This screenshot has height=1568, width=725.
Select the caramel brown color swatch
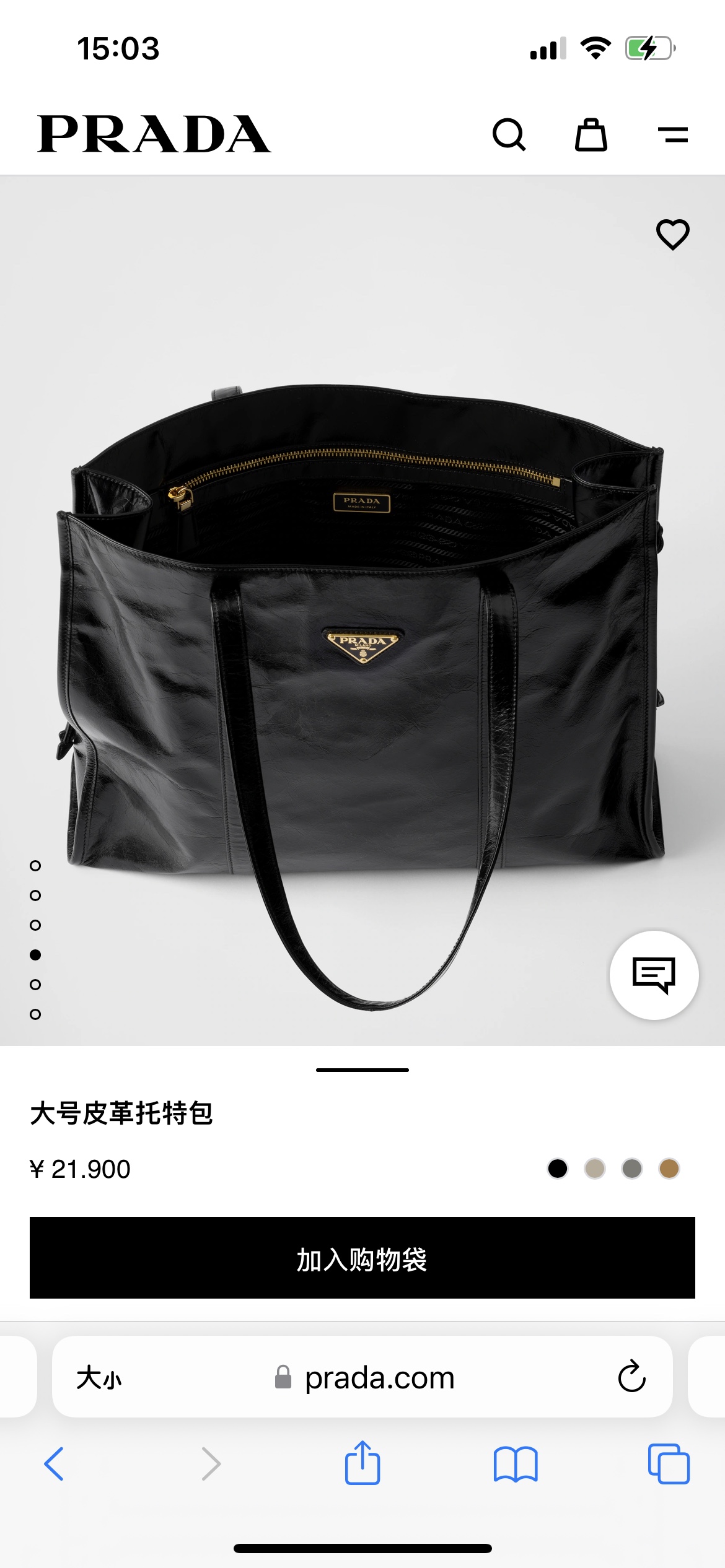669,1169
